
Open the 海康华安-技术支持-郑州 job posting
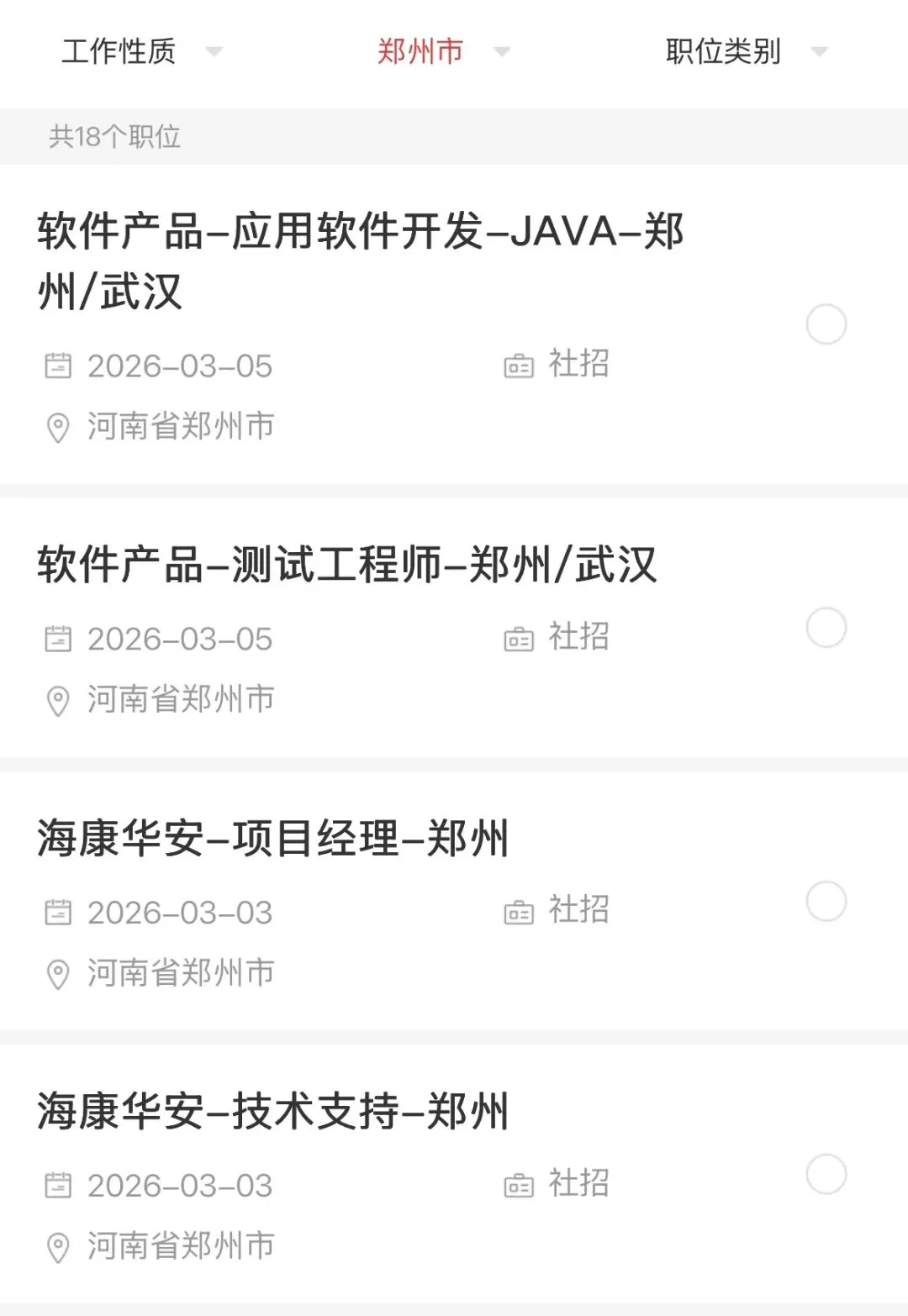click(273, 1112)
